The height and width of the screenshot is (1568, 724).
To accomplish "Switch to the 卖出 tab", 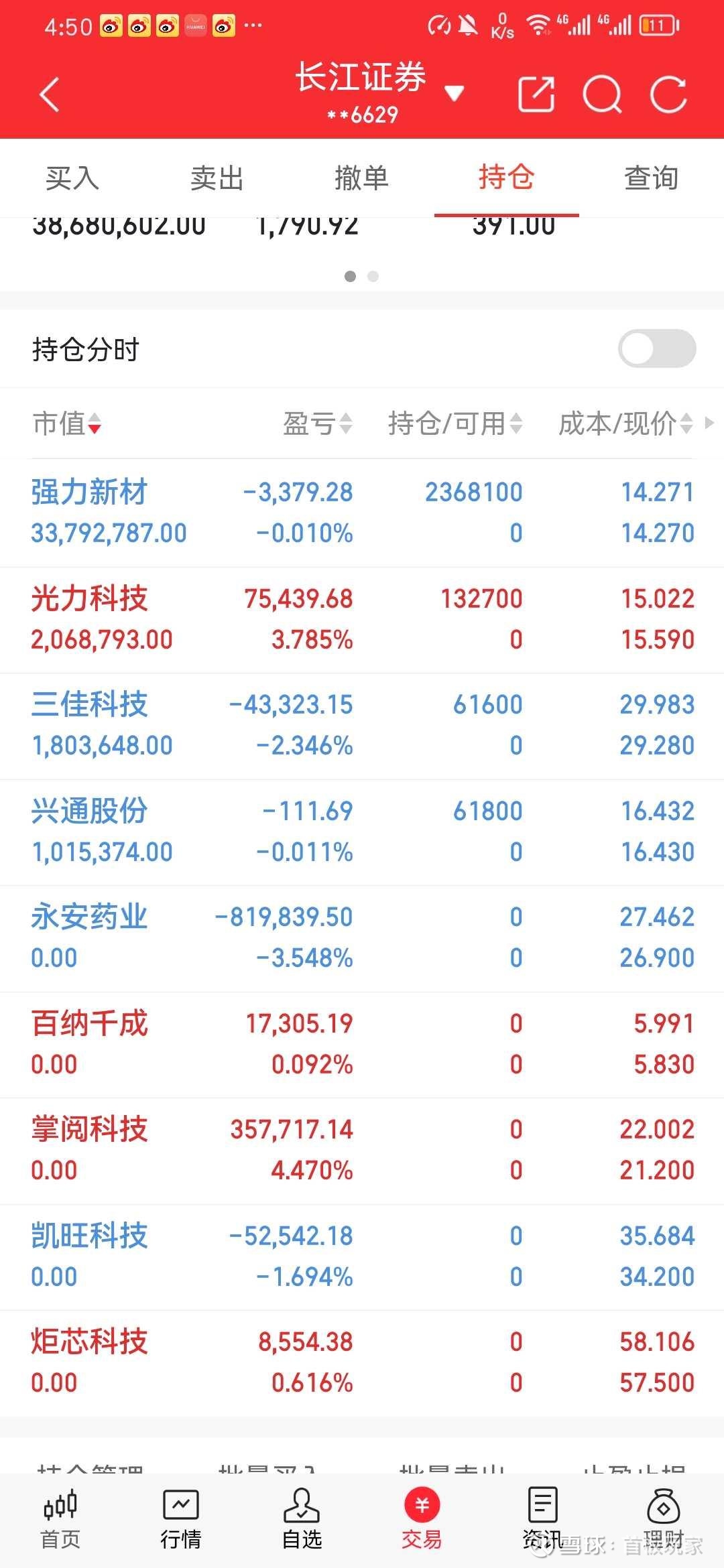I will click(x=217, y=178).
